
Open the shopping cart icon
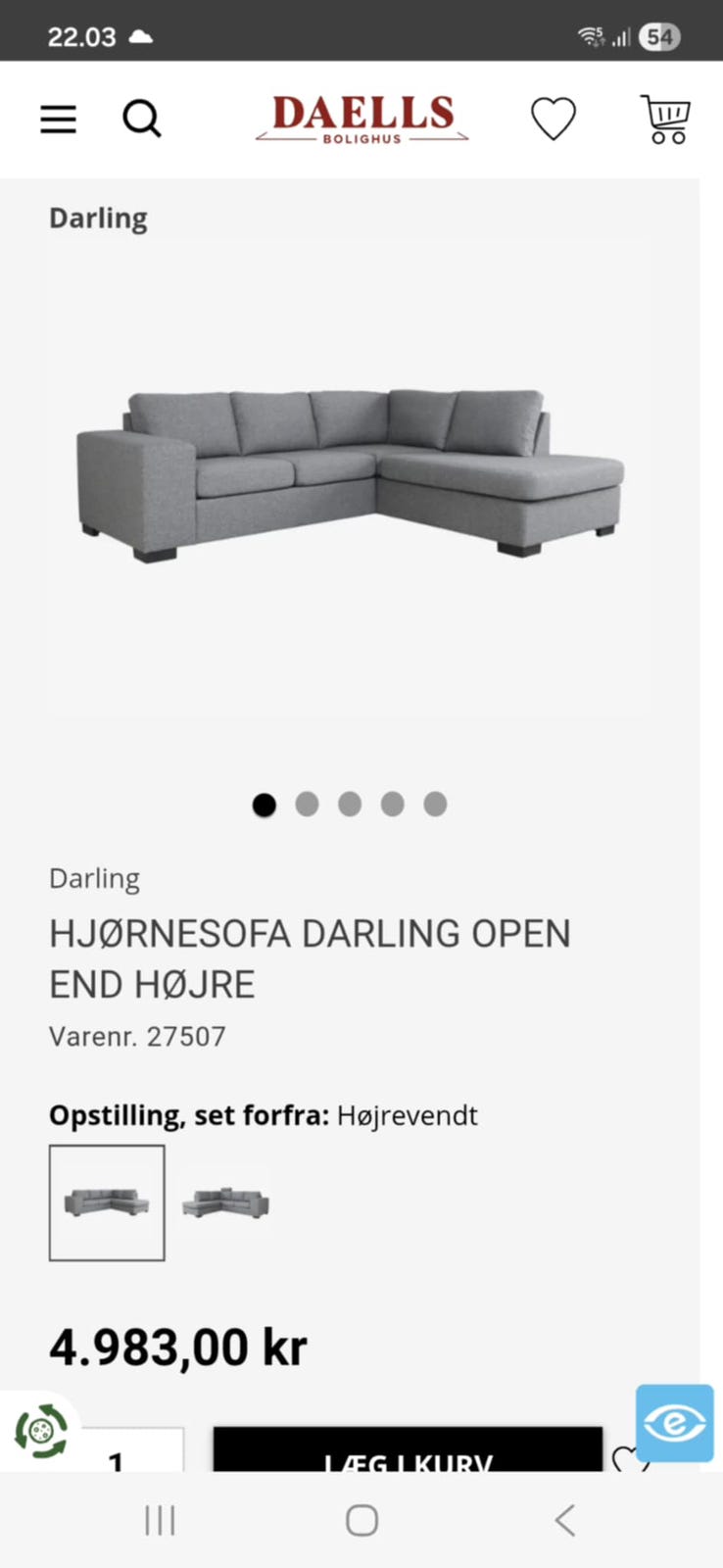665,119
